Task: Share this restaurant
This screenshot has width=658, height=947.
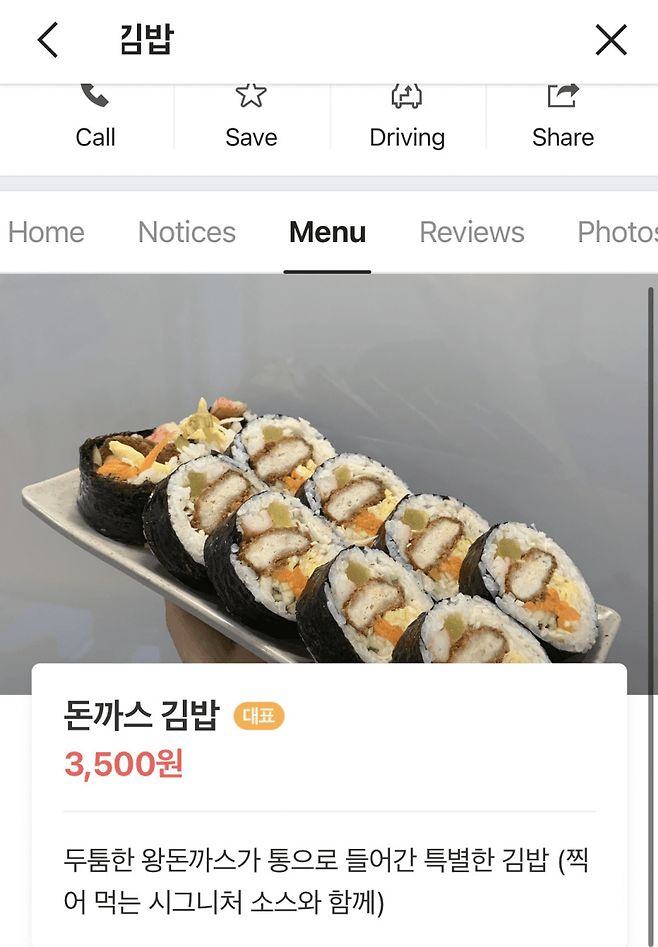Action: pyautogui.click(x=563, y=118)
